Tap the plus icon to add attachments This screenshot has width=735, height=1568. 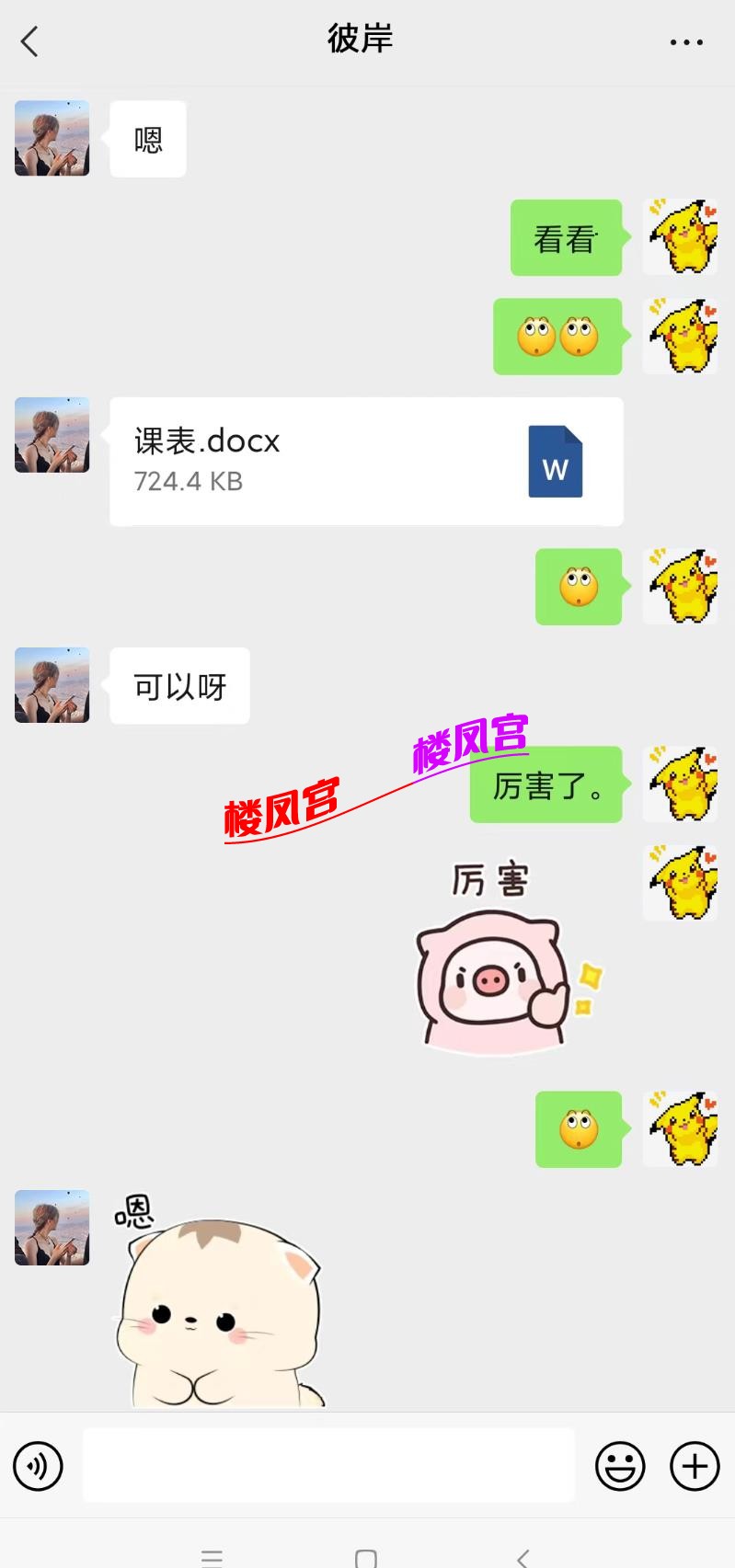point(693,1466)
